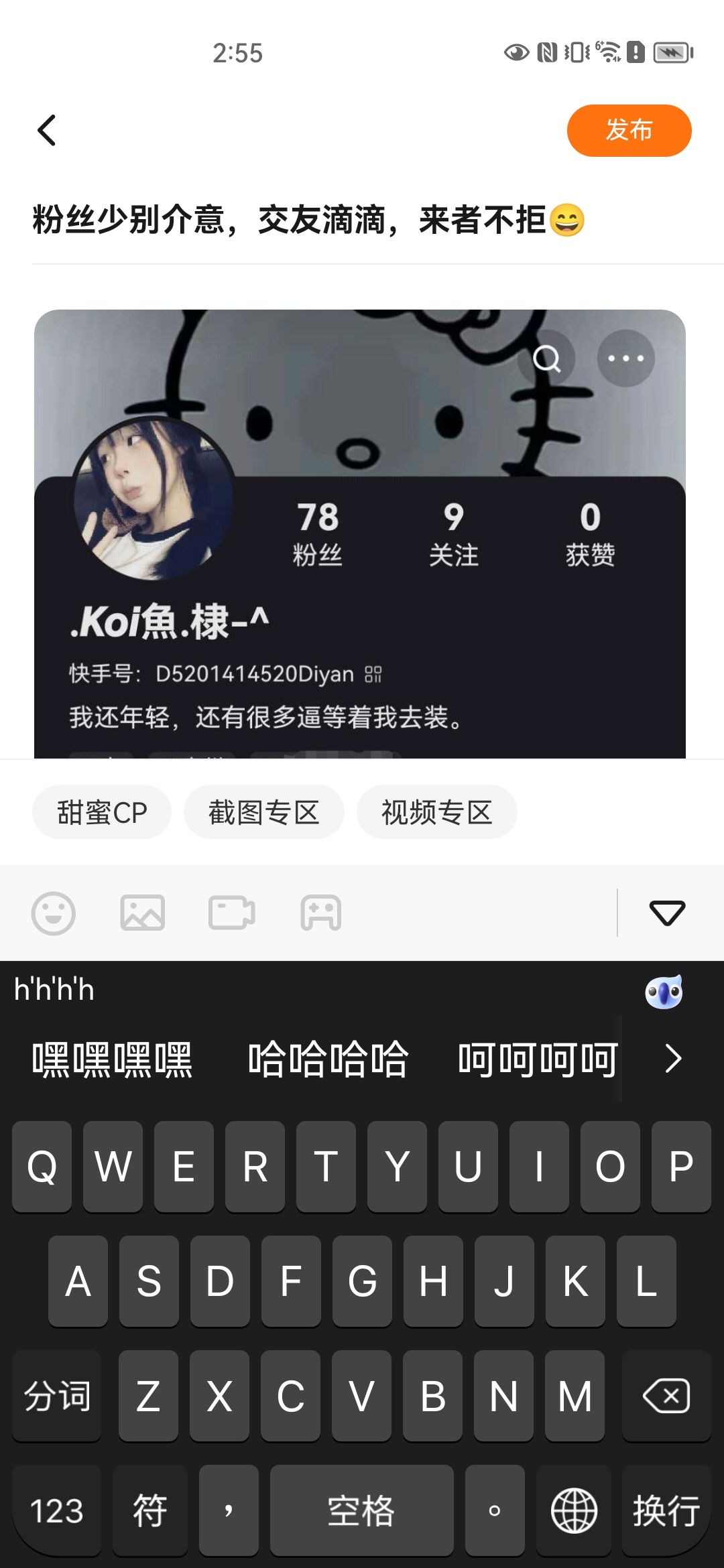This screenshot has width=724, height=1568.
Task: Insert a picture from gallery
Action: [142, 913]
